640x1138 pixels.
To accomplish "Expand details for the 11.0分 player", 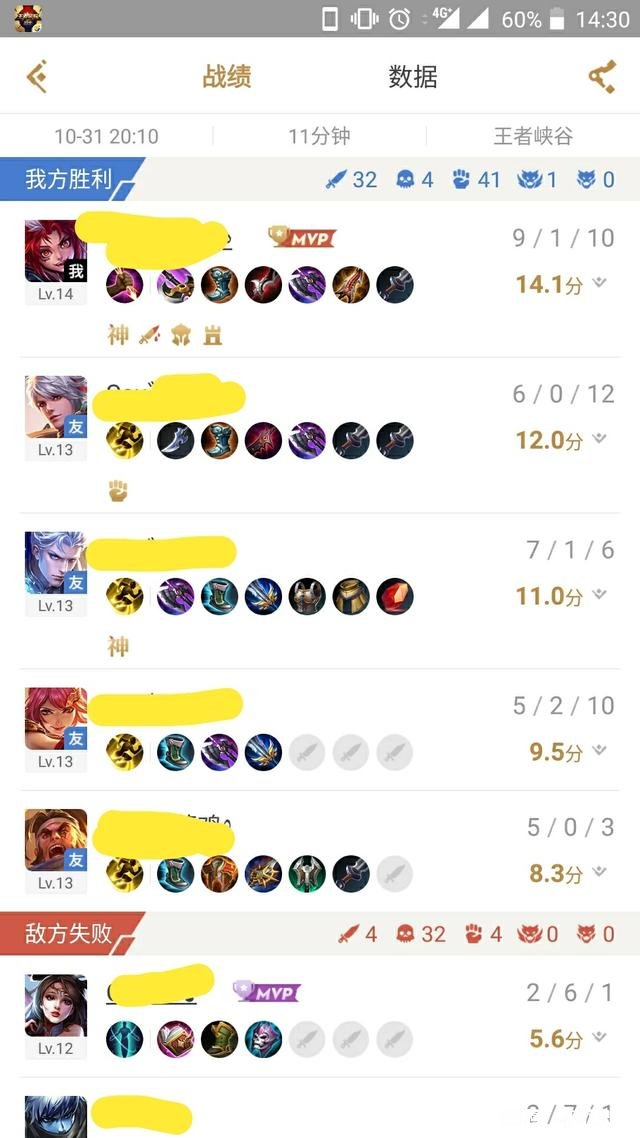I will coord(600,594).
